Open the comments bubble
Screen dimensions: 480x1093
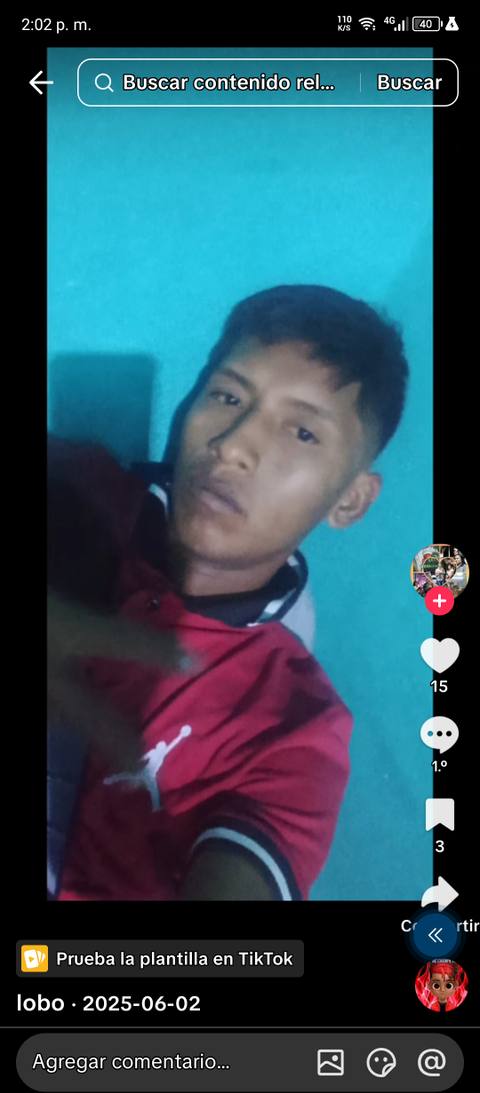point(440,734)
